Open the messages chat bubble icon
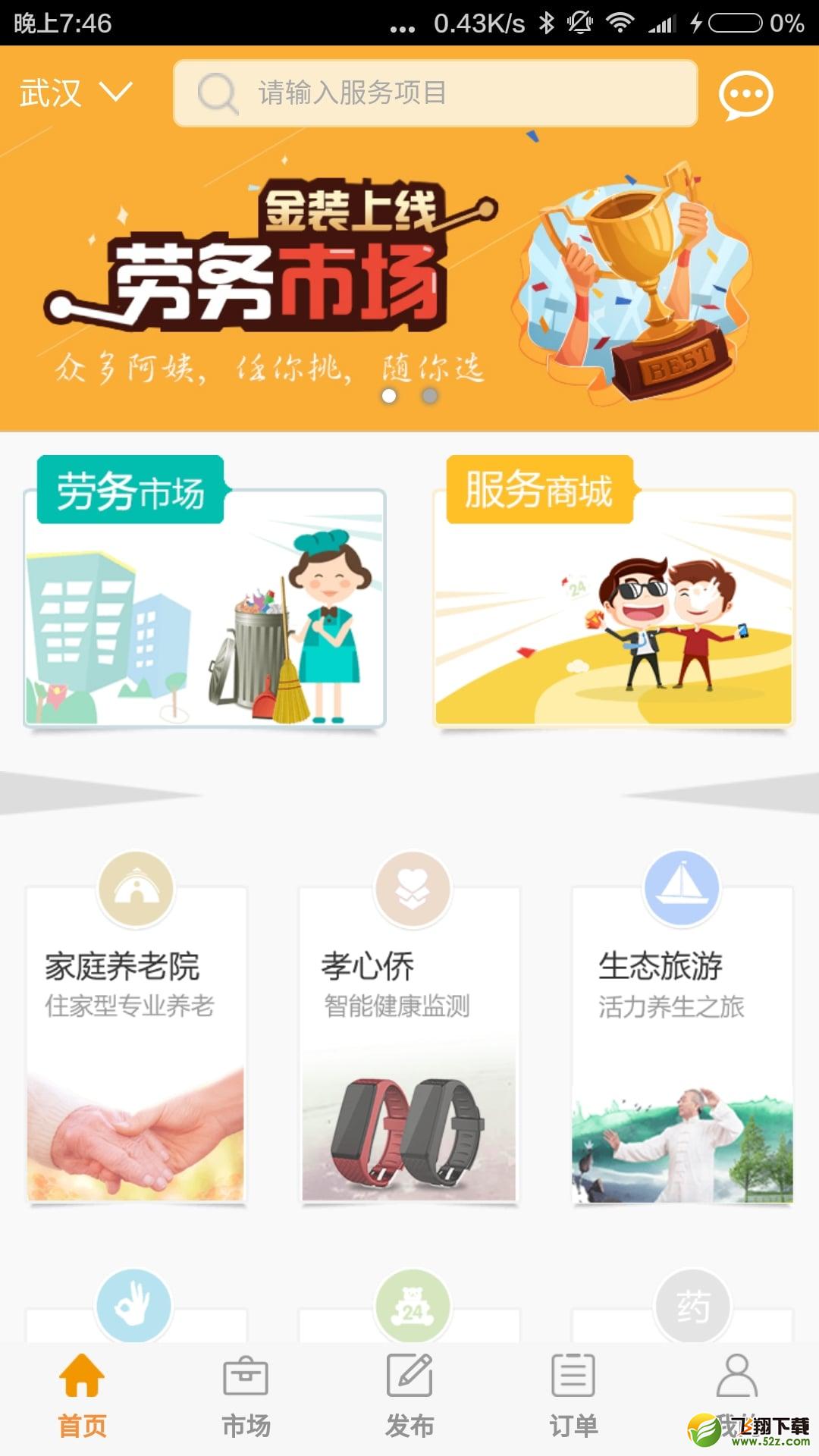Image resolution: width=819 pixels, height=1456 pixels. pyautogui.click(x=745, y=95)
